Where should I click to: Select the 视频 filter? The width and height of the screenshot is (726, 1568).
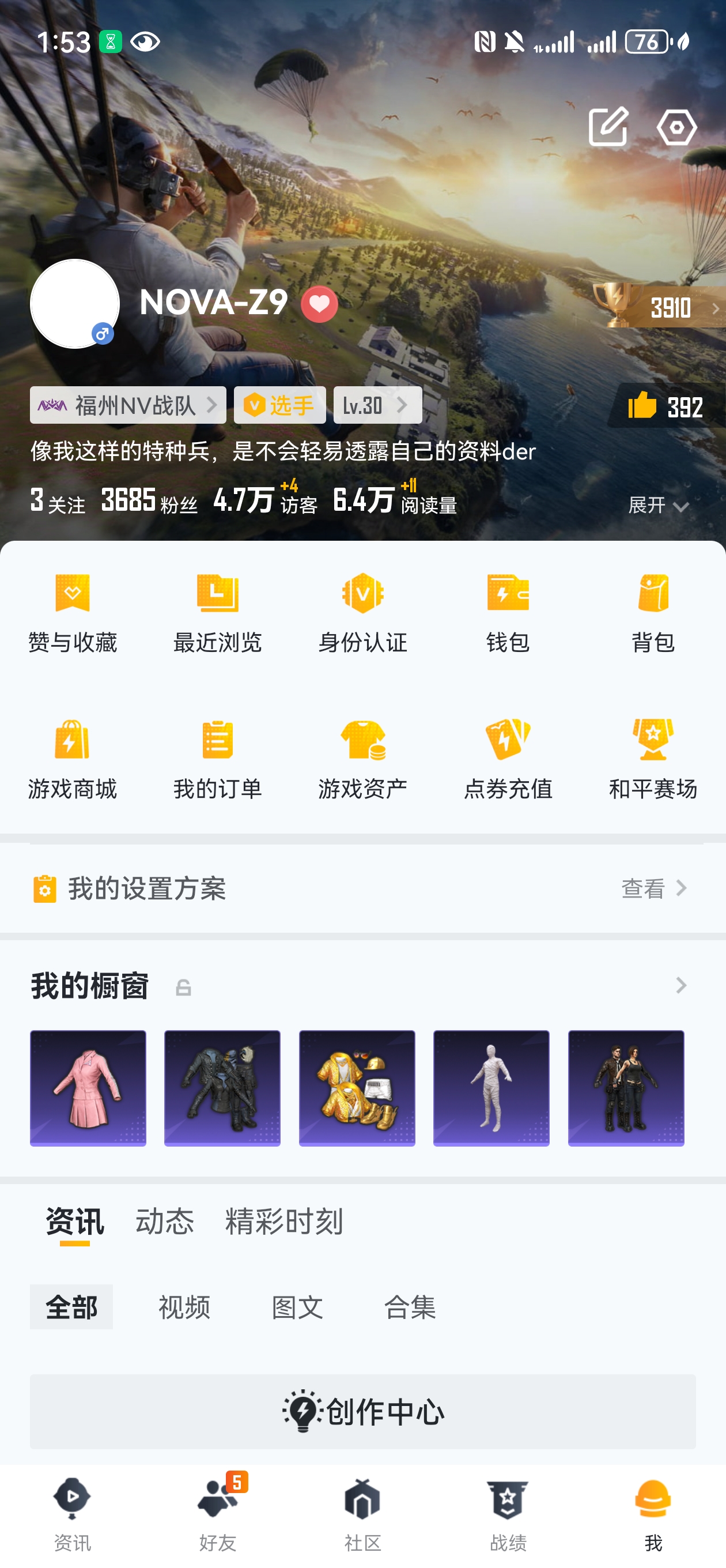(184, 1307)
